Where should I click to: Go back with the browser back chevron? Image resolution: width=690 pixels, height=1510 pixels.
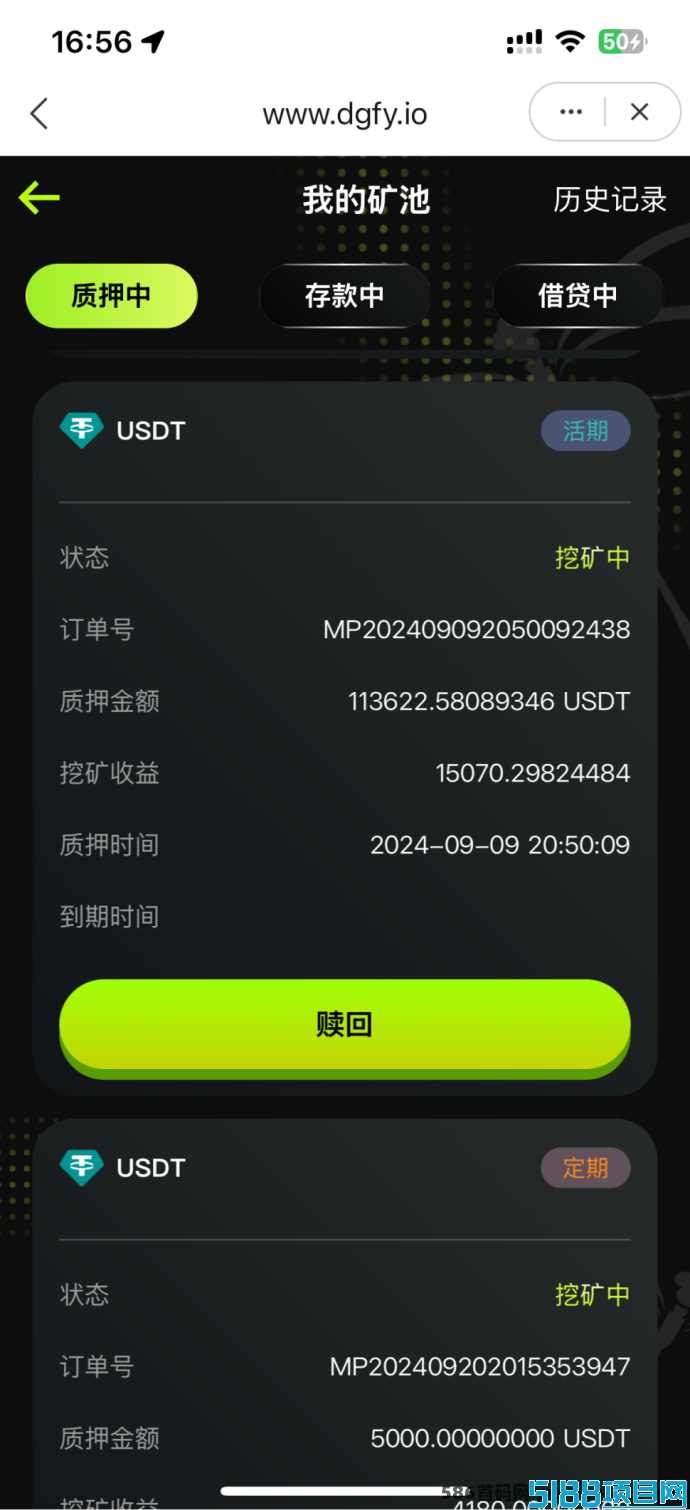coord(39,113)
